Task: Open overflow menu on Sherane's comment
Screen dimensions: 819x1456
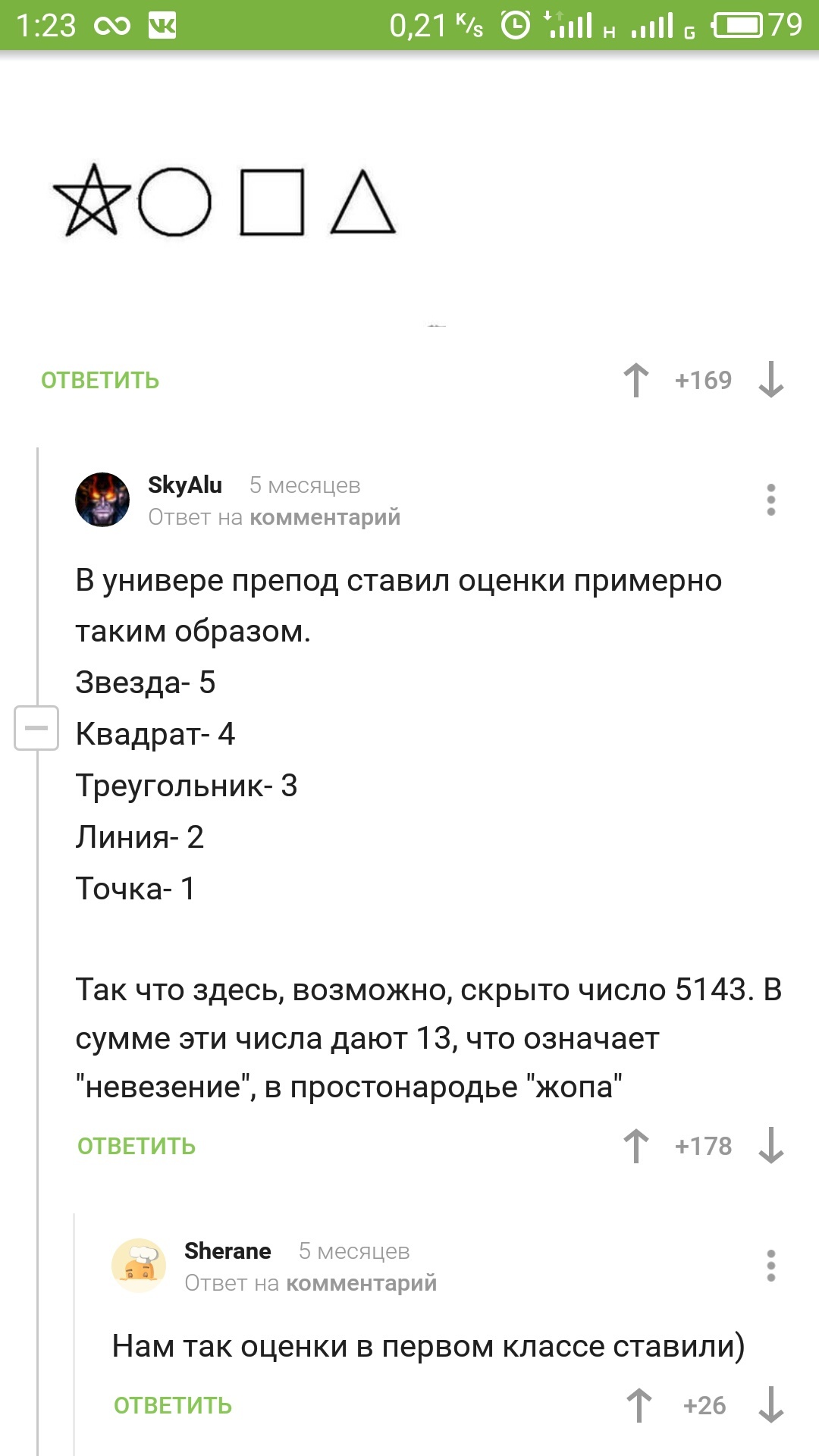Action: (770, 1266)
